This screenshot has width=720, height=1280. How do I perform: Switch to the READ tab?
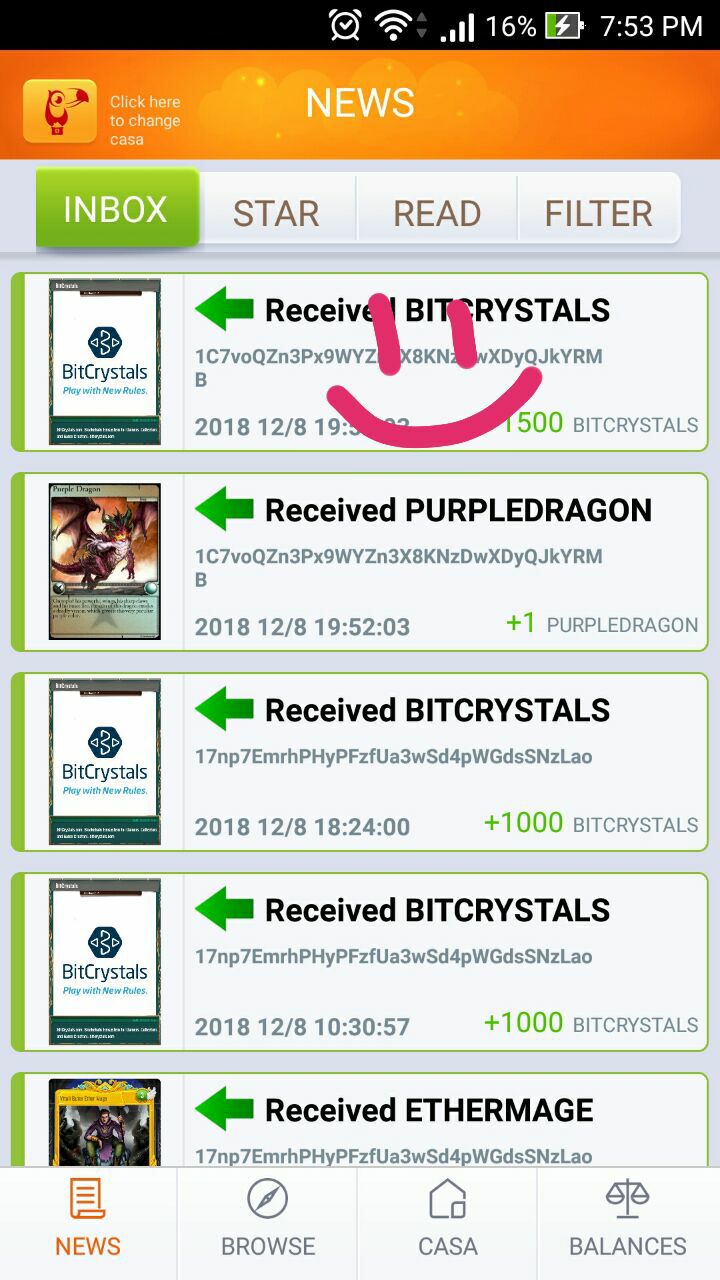pos(437,211)
